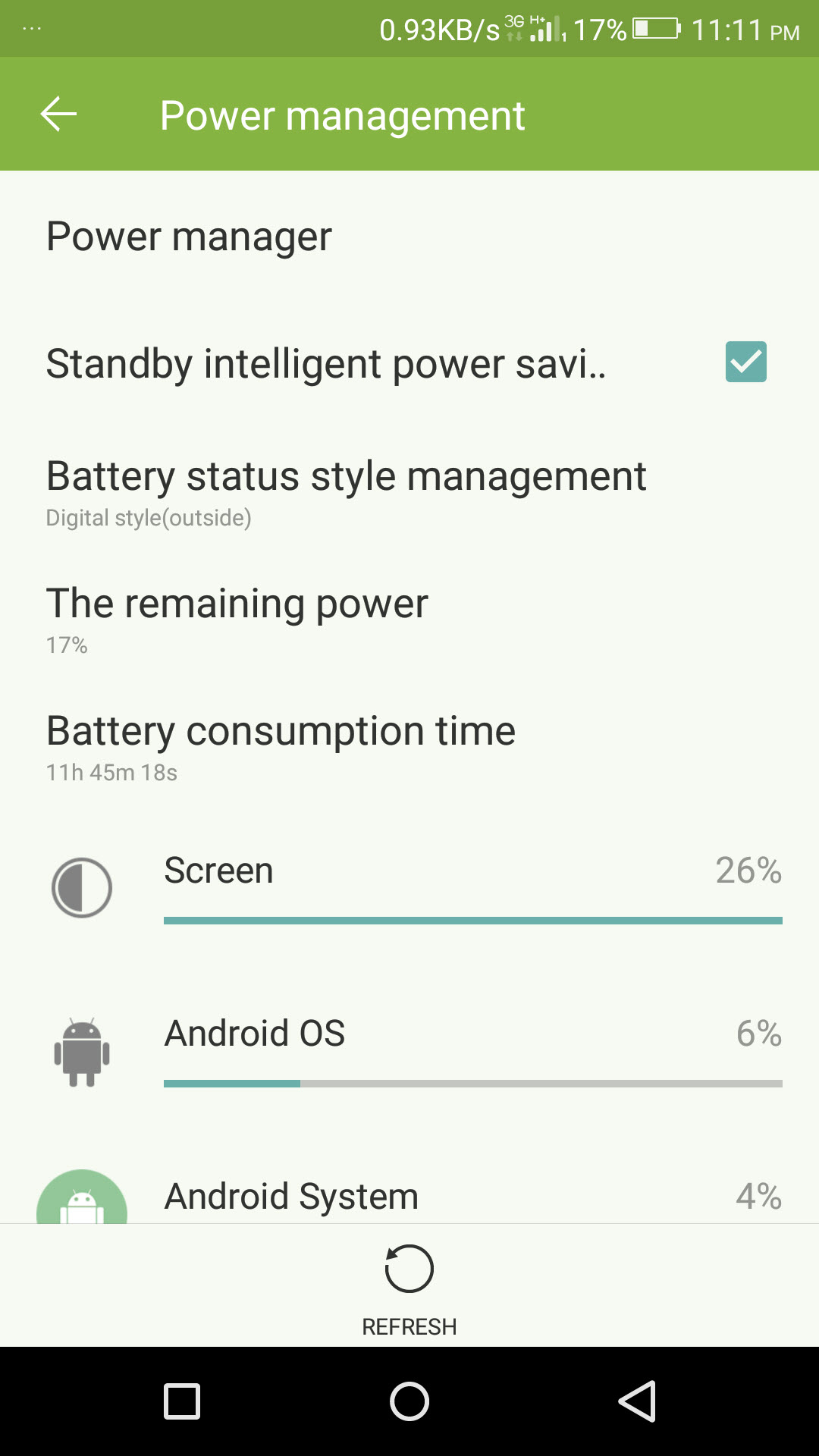Open Android System battery usage
Image resolution: width=819 pixels, height=1456 pixels.
pos(409,1196)
